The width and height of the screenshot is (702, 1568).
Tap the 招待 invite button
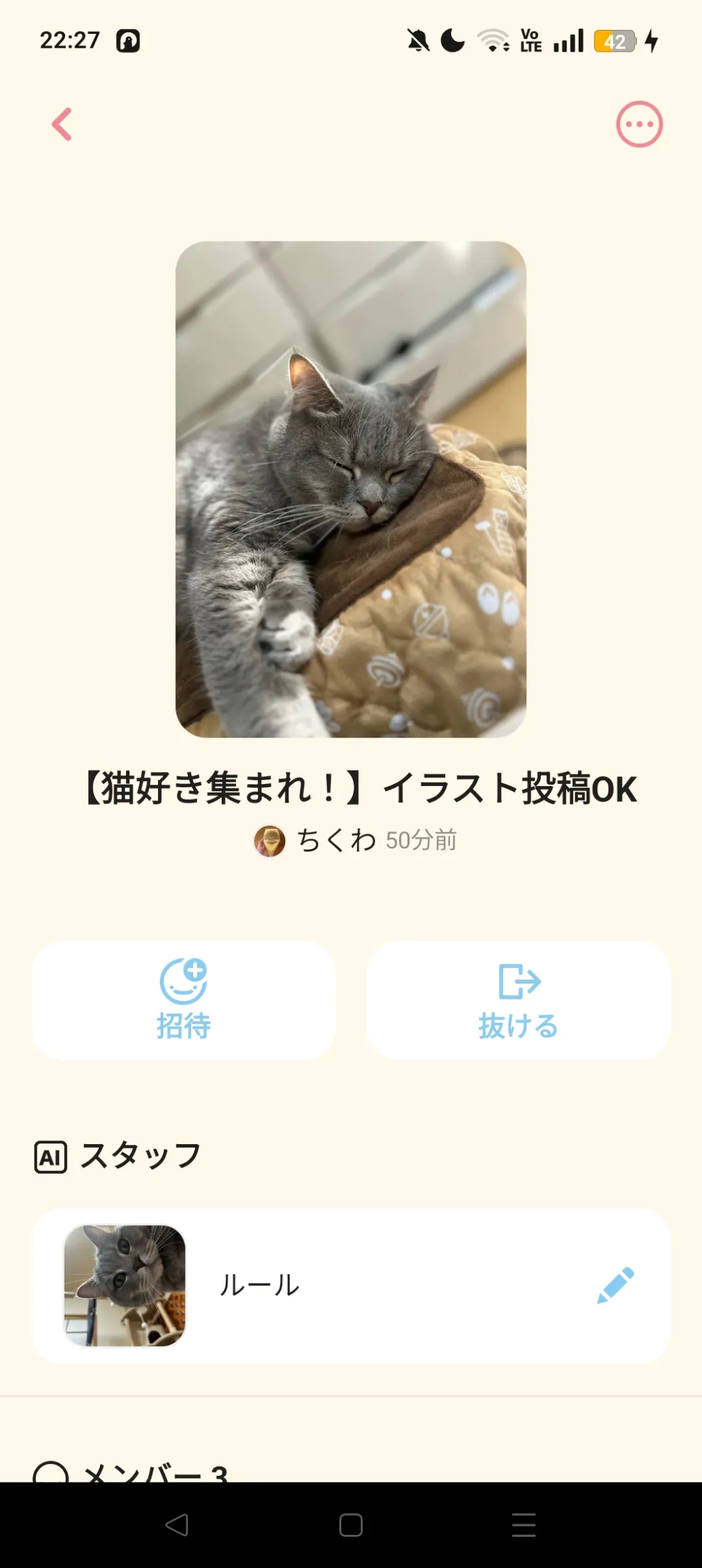184,1000
